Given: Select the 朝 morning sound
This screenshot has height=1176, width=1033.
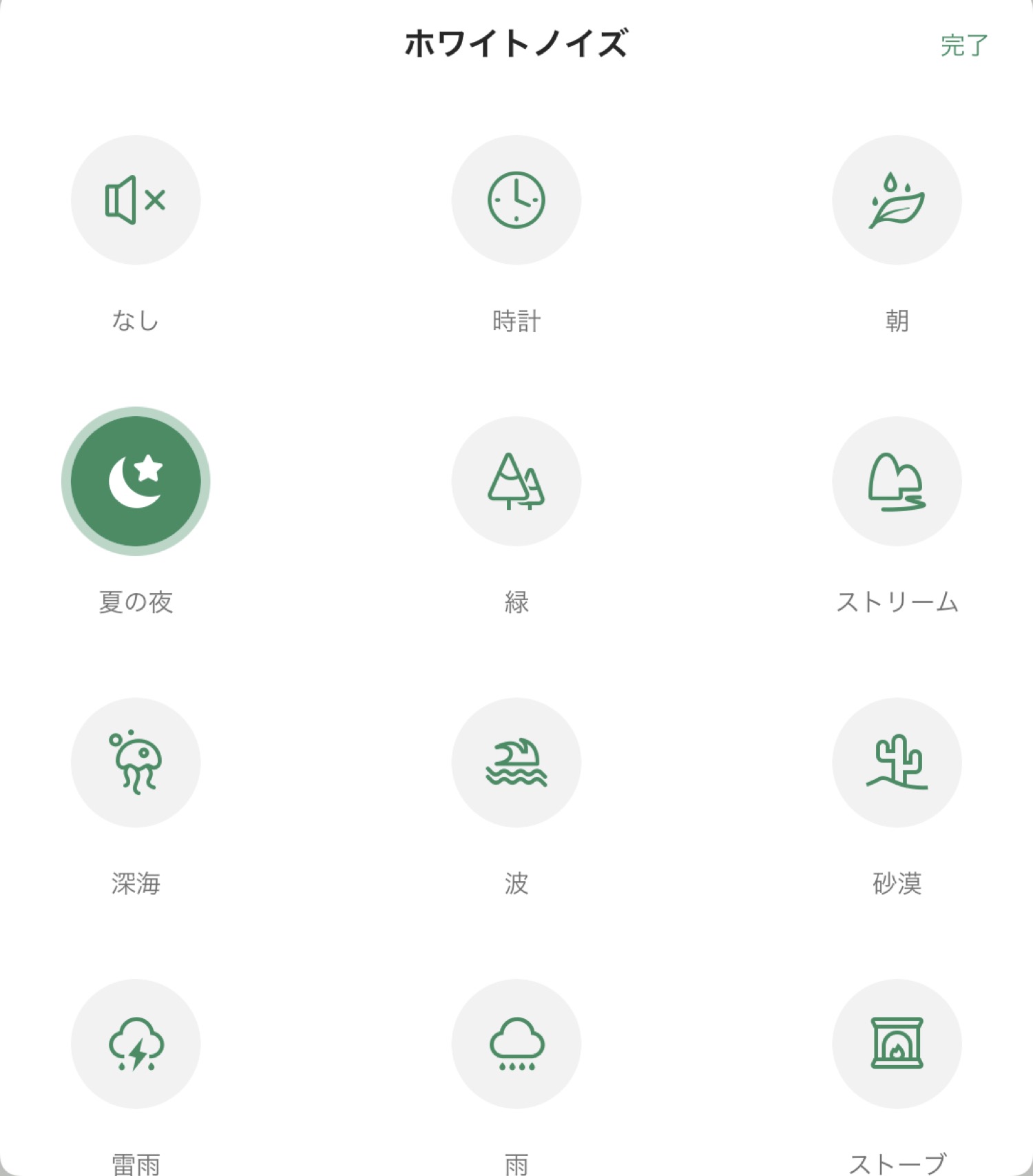Looking at the screenshot, I should click(897, 200).
